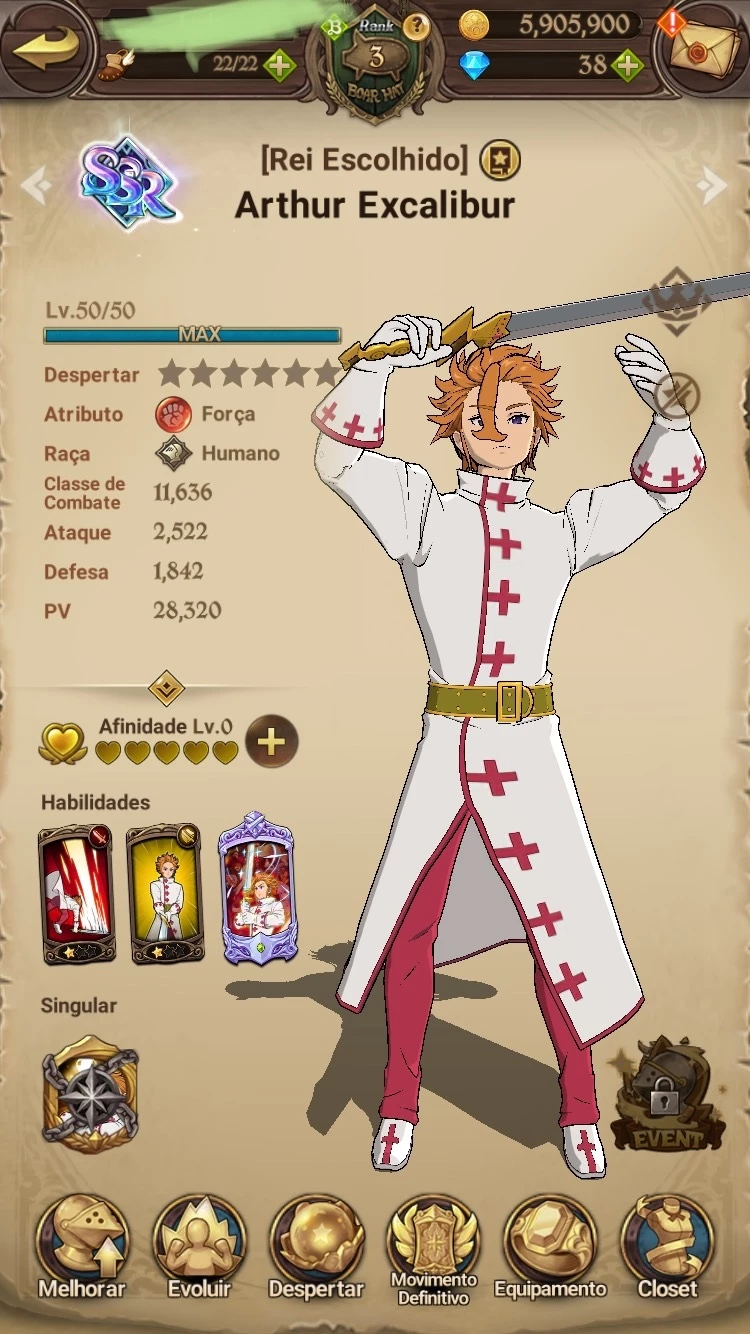Open Despertar in the bottom menu

[x=316, y=1245]
